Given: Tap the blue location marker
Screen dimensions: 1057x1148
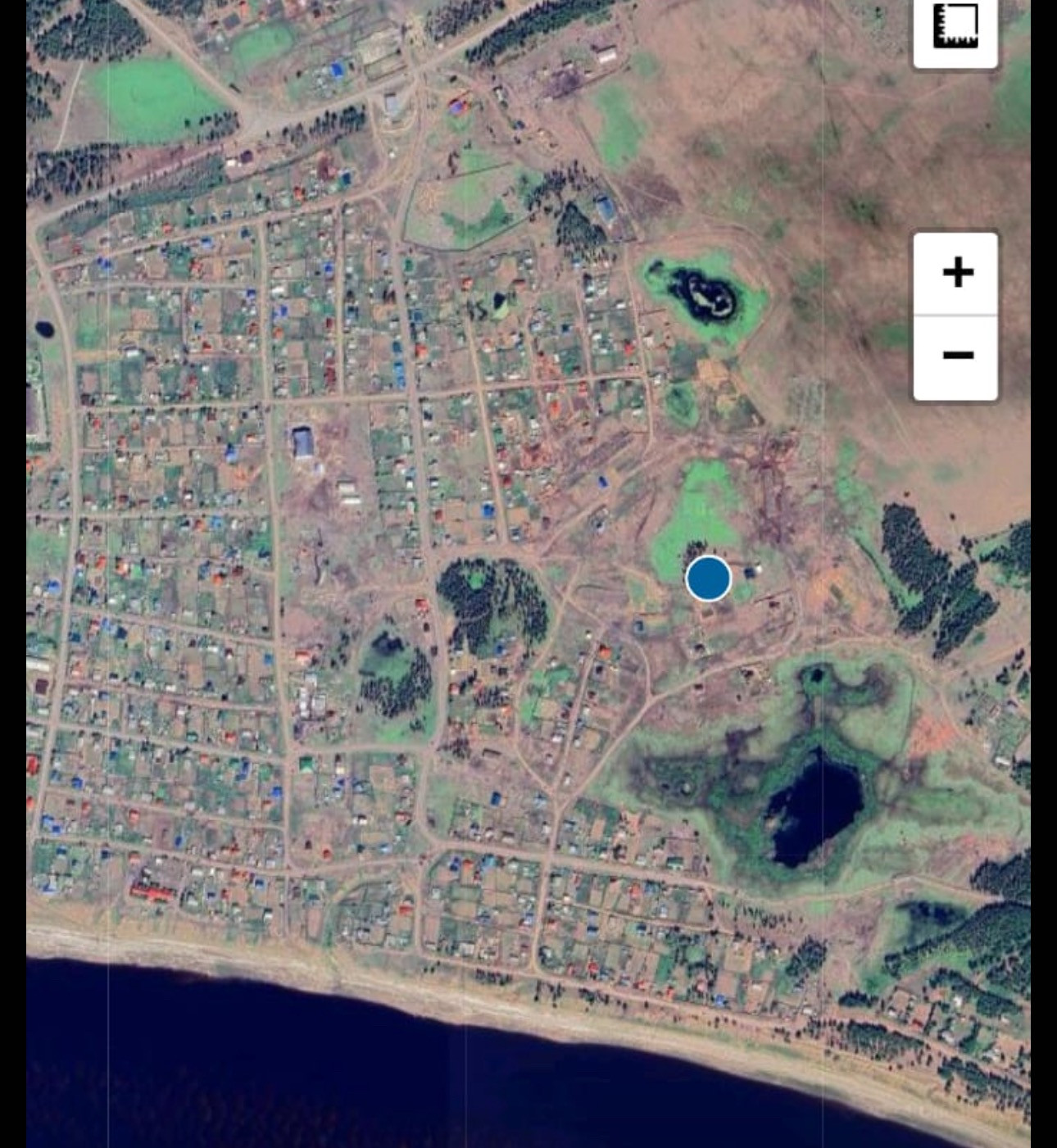Looking at the screenshot, I should point(708,578).
